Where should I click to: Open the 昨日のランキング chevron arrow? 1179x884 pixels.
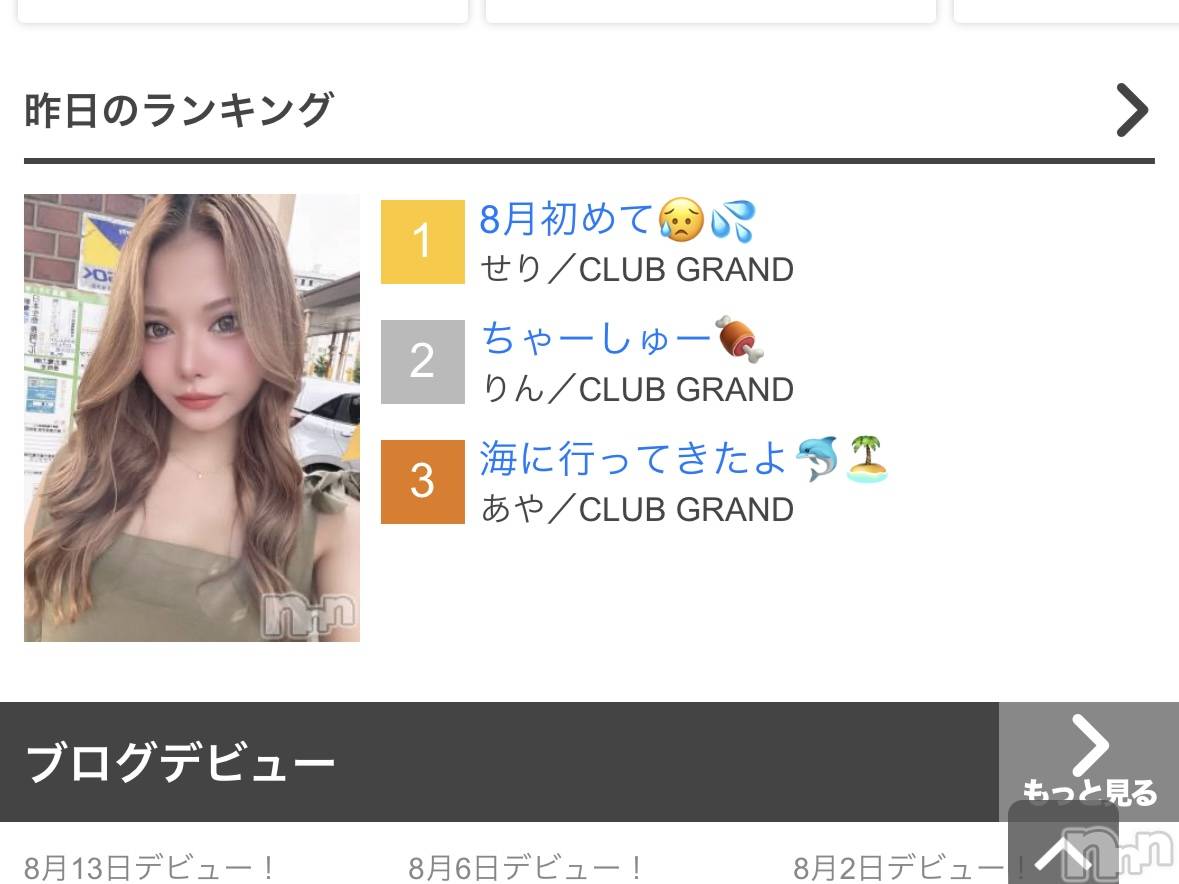(1131, 110)
